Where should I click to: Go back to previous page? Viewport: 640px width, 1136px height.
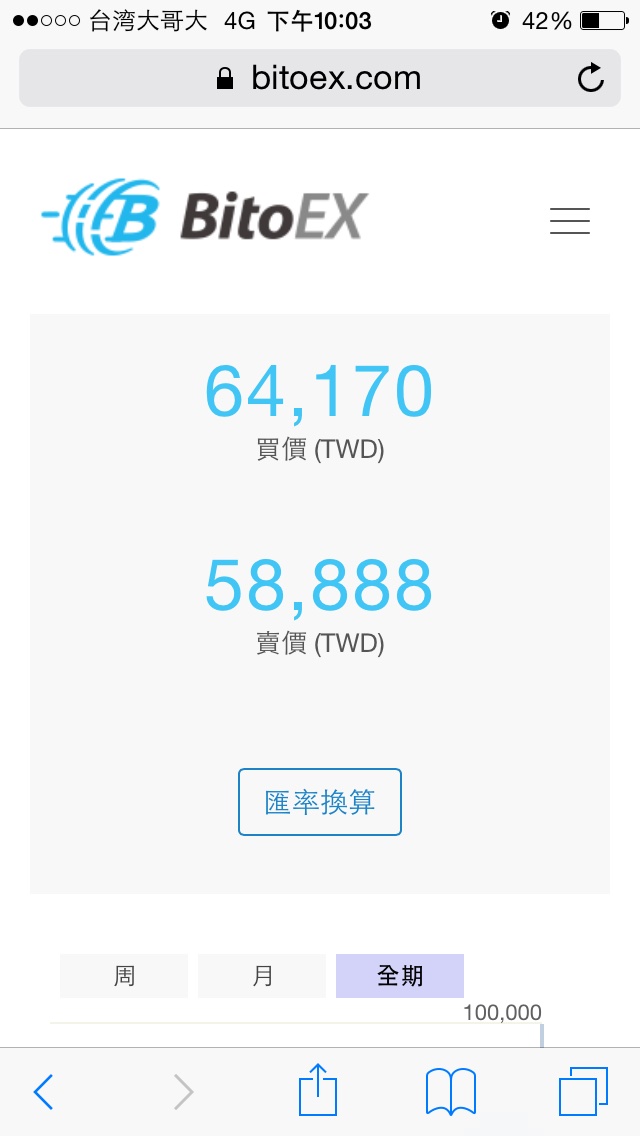tap(43, 1091)
